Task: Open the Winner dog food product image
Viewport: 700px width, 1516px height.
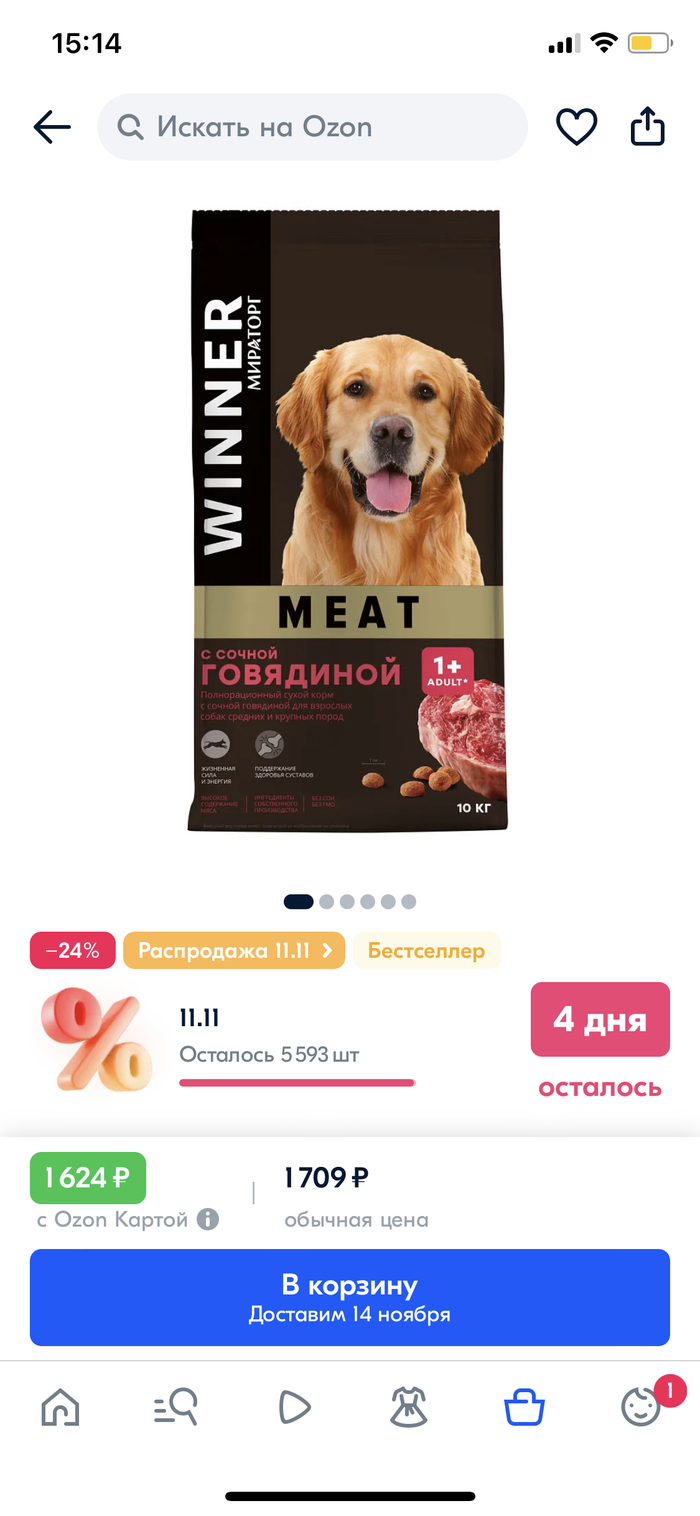Action: 346,520
